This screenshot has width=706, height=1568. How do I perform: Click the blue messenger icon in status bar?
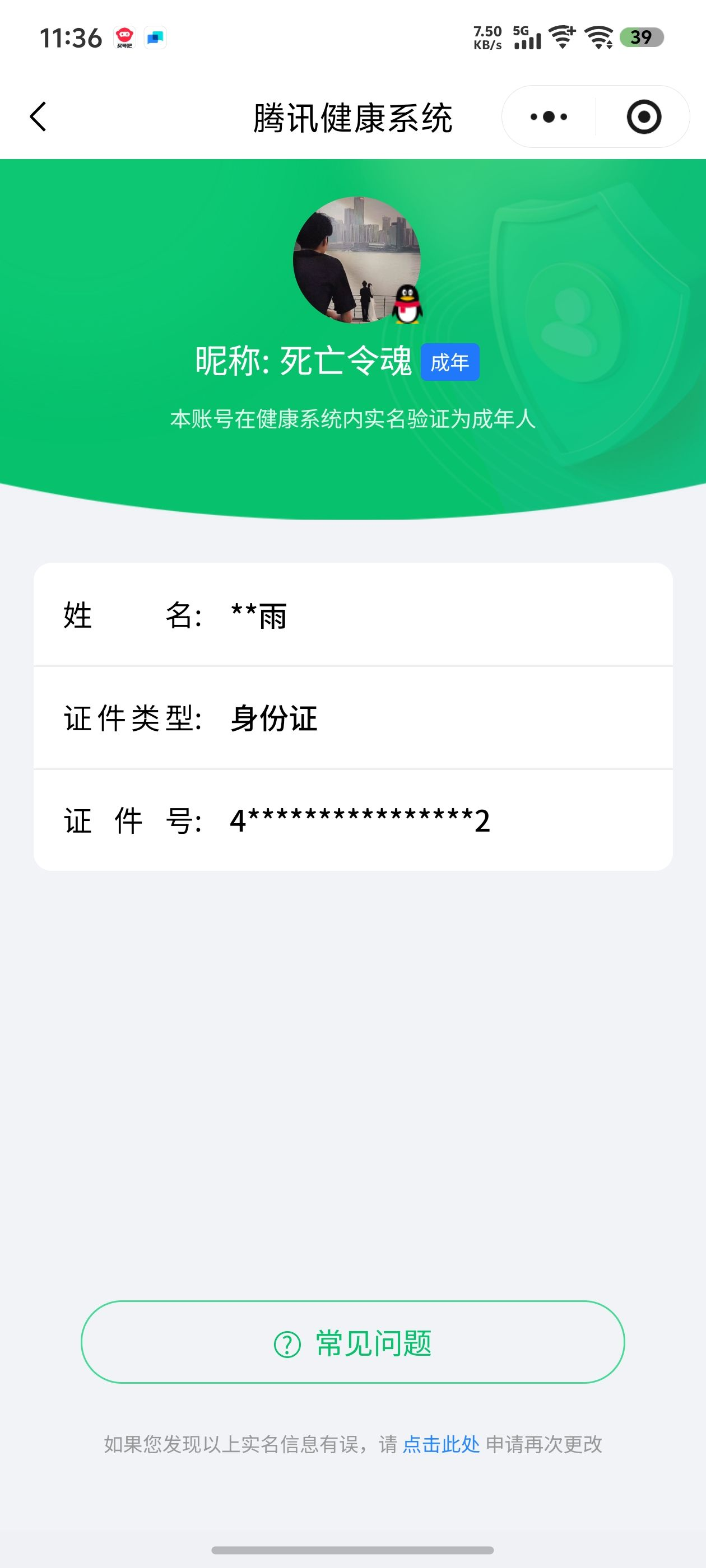pyautogui.click(x=156, y=37)
